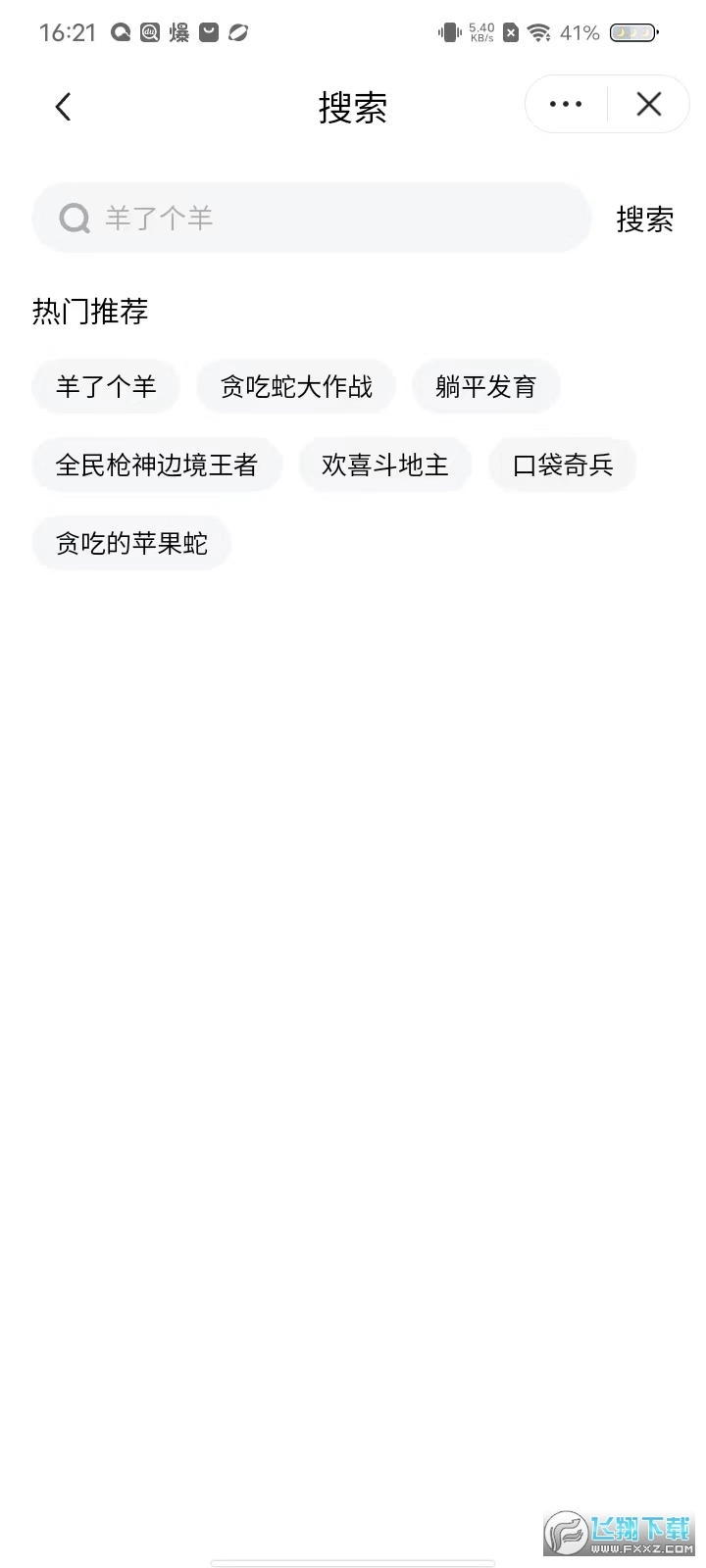Go back using the top-left arrow

click(64, 106)
